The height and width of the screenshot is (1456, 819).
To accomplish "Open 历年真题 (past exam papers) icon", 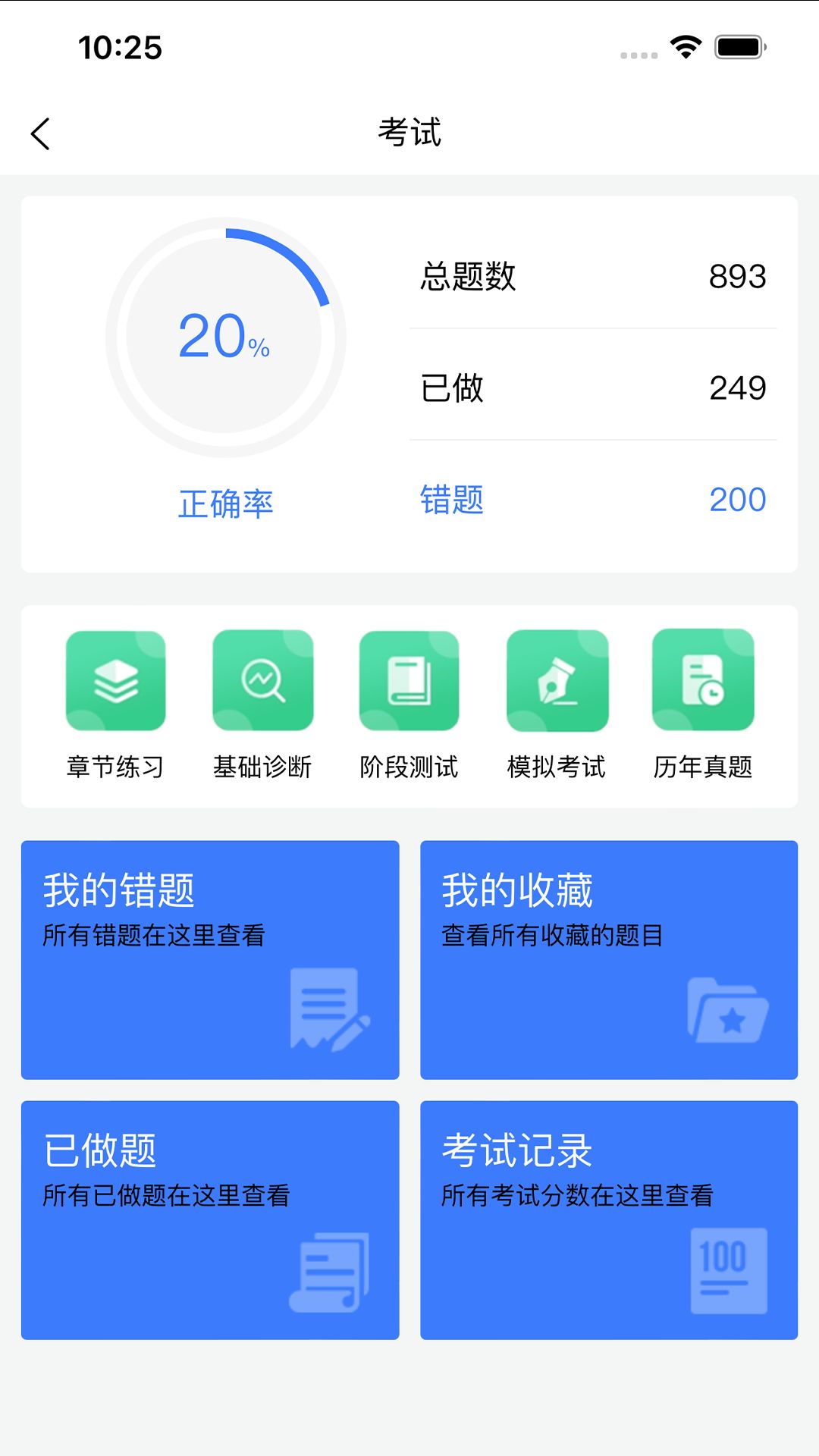I will click(704, 679).
